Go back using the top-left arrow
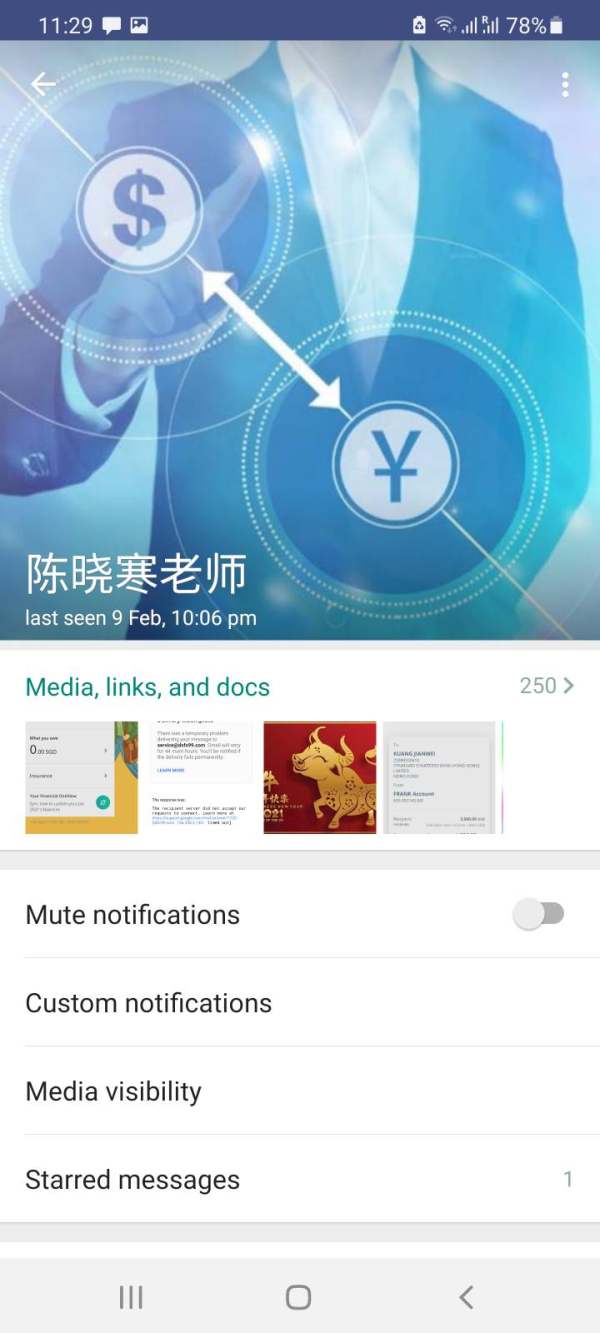The image size is (600, 1333). click(x=43, y=84)
